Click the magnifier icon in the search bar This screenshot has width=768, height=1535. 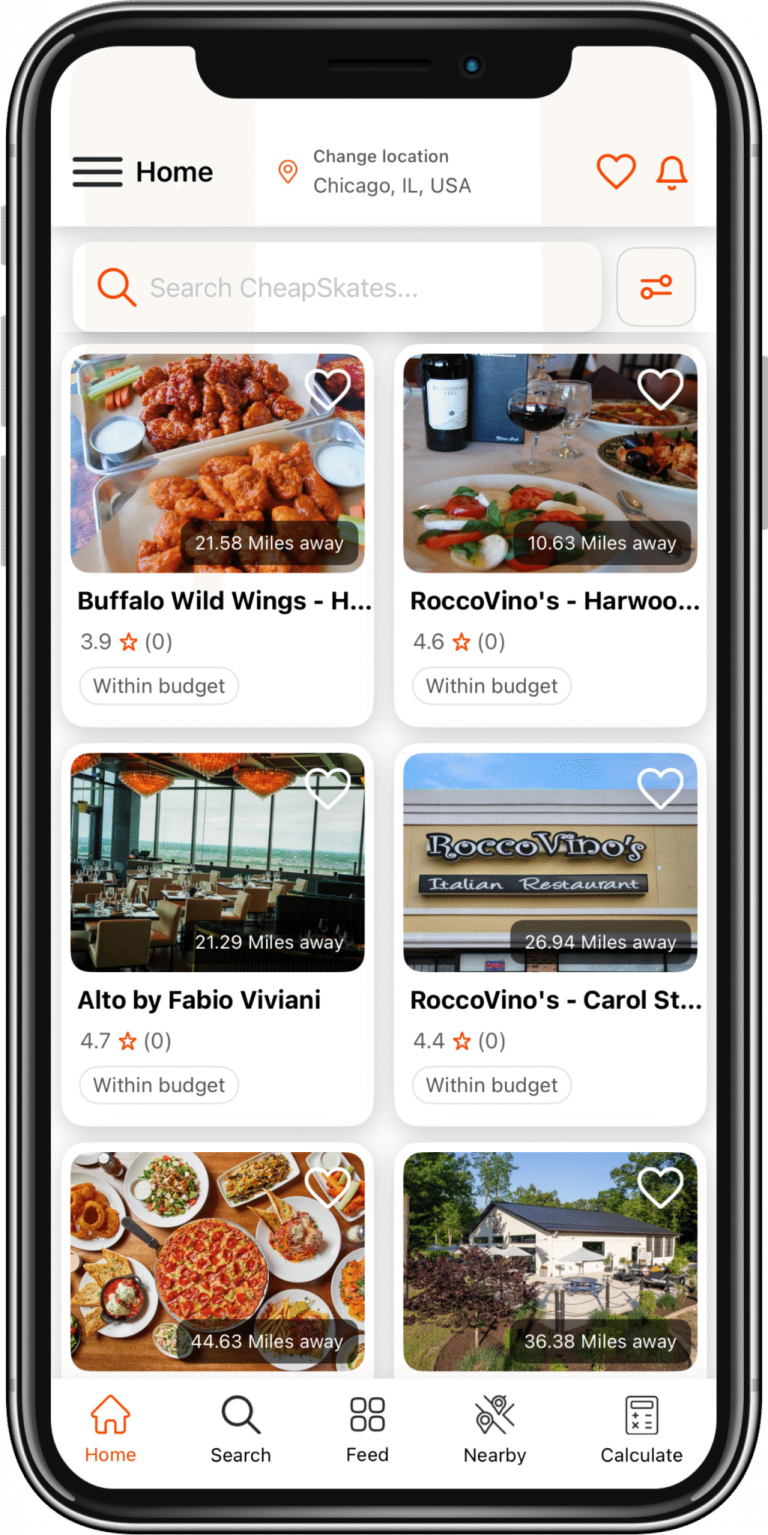pyautogui.click(x=116, y=287)
